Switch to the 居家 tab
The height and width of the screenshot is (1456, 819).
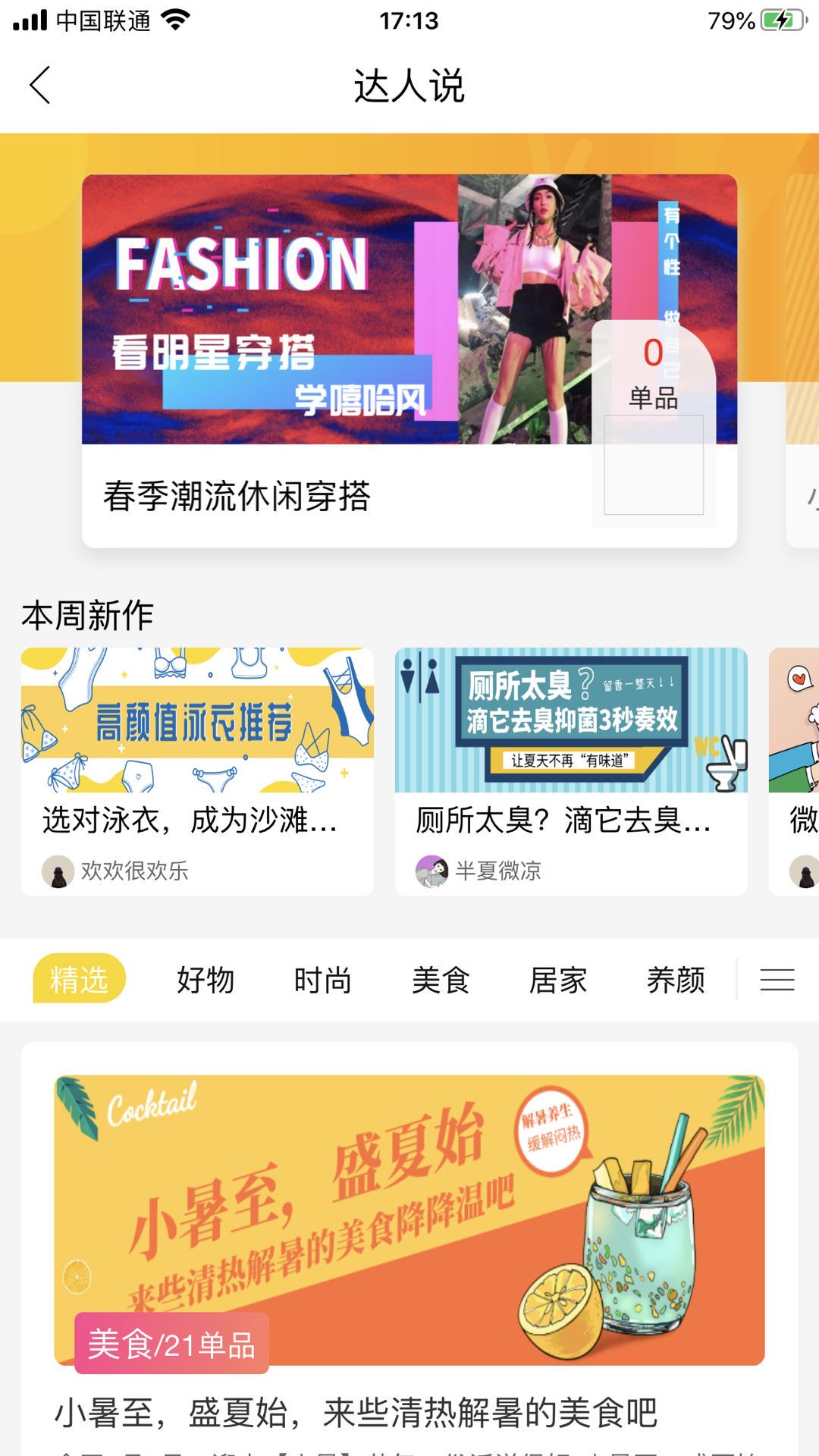[559, 981]
